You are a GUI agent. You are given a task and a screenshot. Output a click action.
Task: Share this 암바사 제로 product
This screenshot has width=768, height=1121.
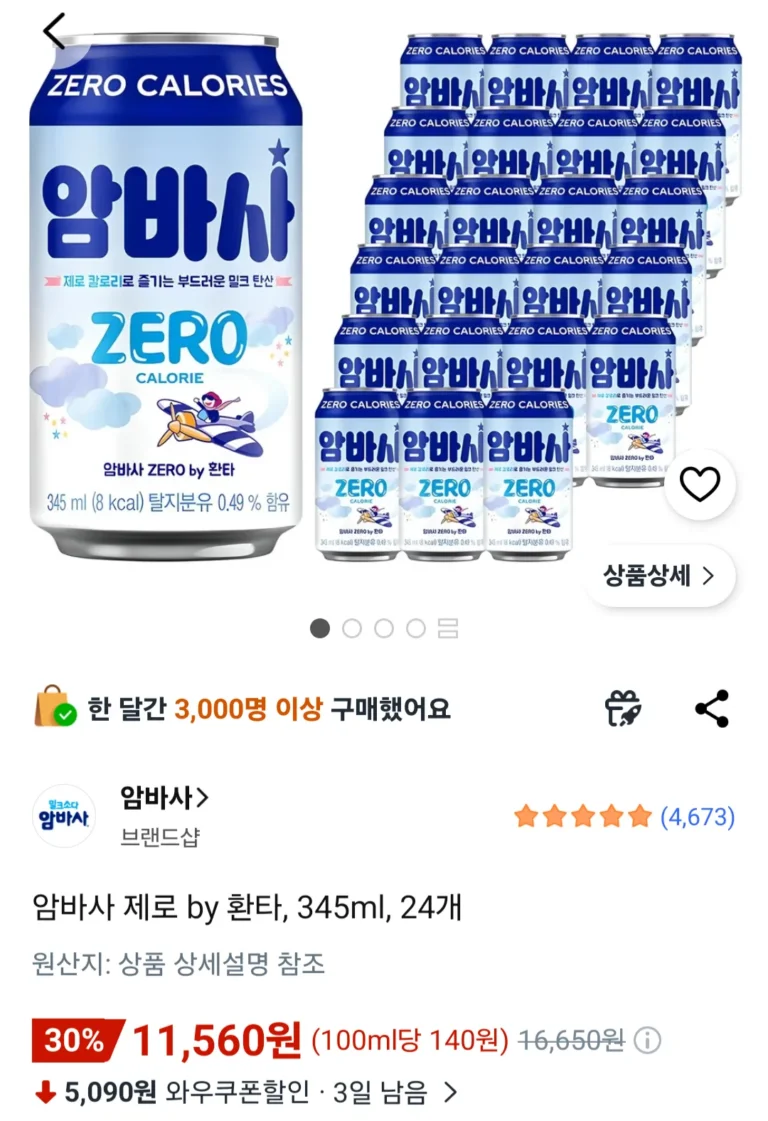coord(712,709)
